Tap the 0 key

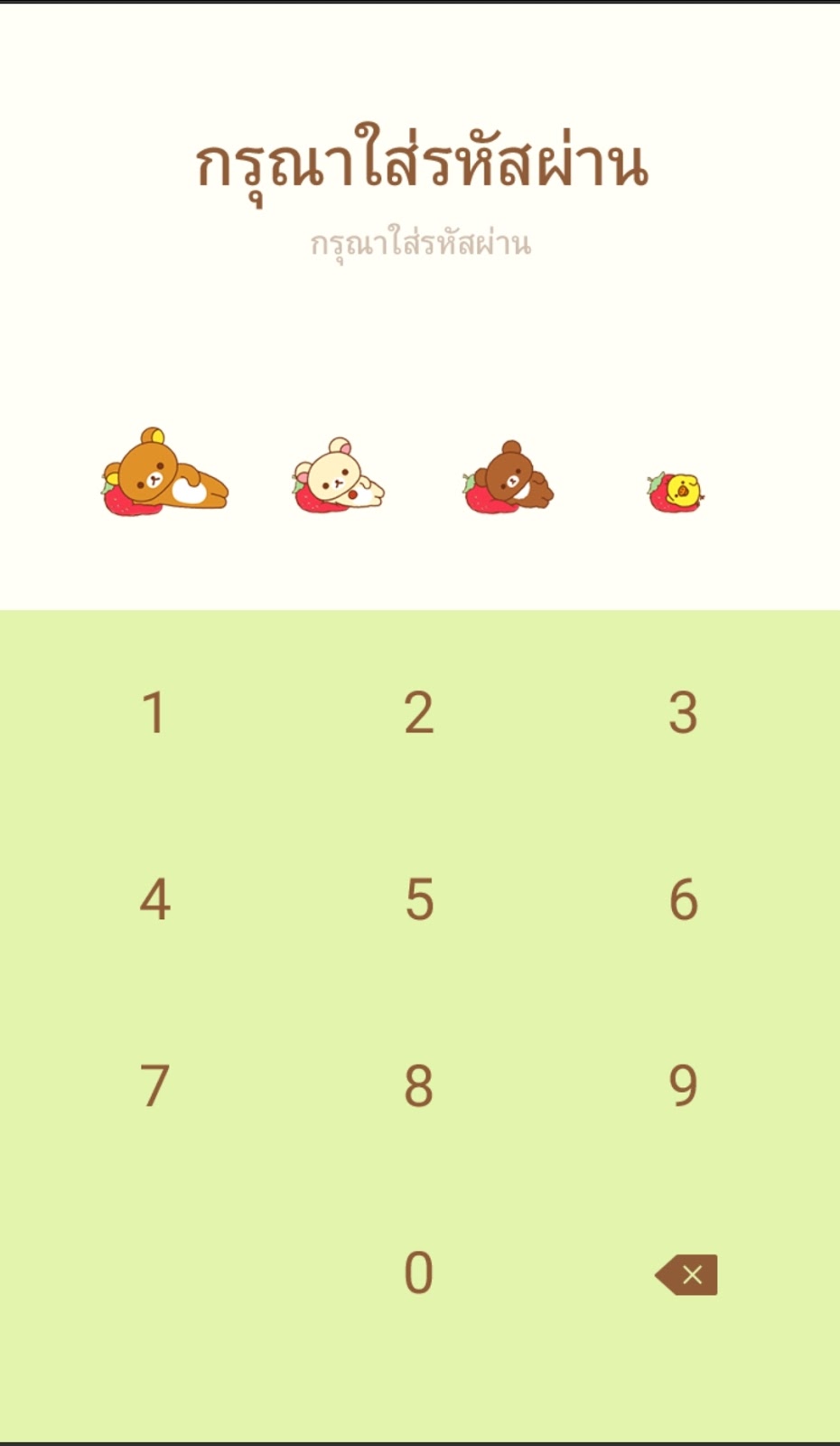[x=418, y=1272]
